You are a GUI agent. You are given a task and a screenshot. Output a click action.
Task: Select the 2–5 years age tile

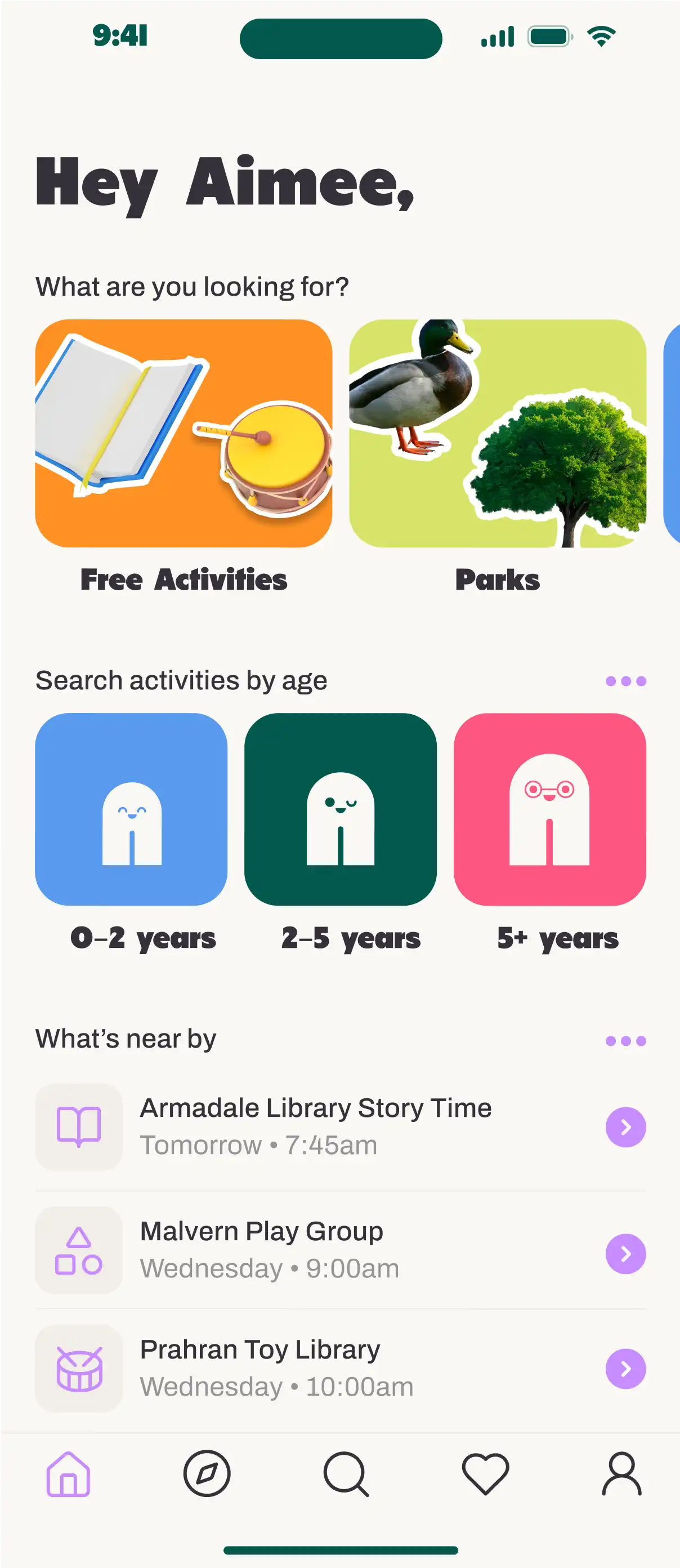pyautogui.click(x=341, y=809)
